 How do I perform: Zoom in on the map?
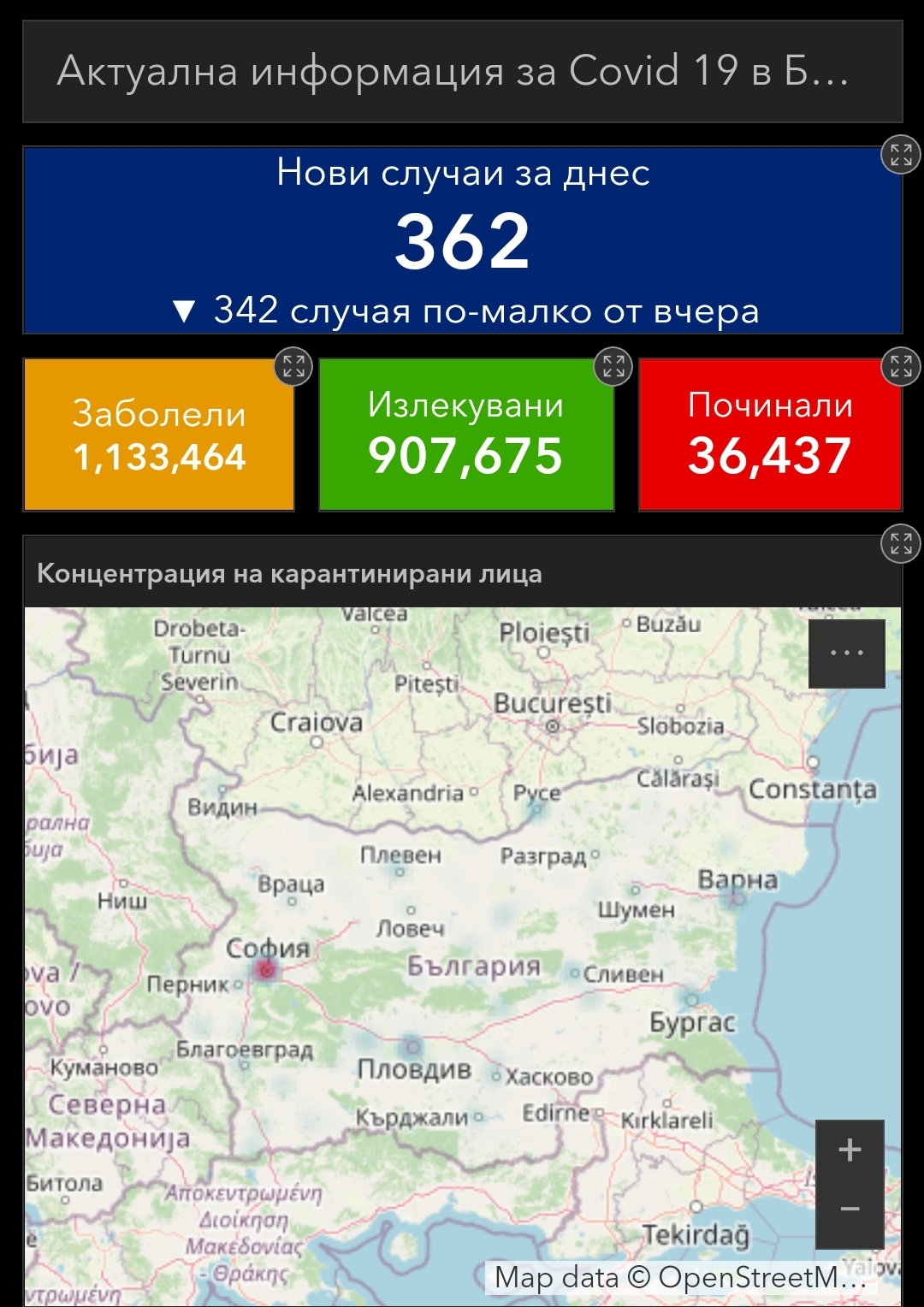tap(849, 1150)
